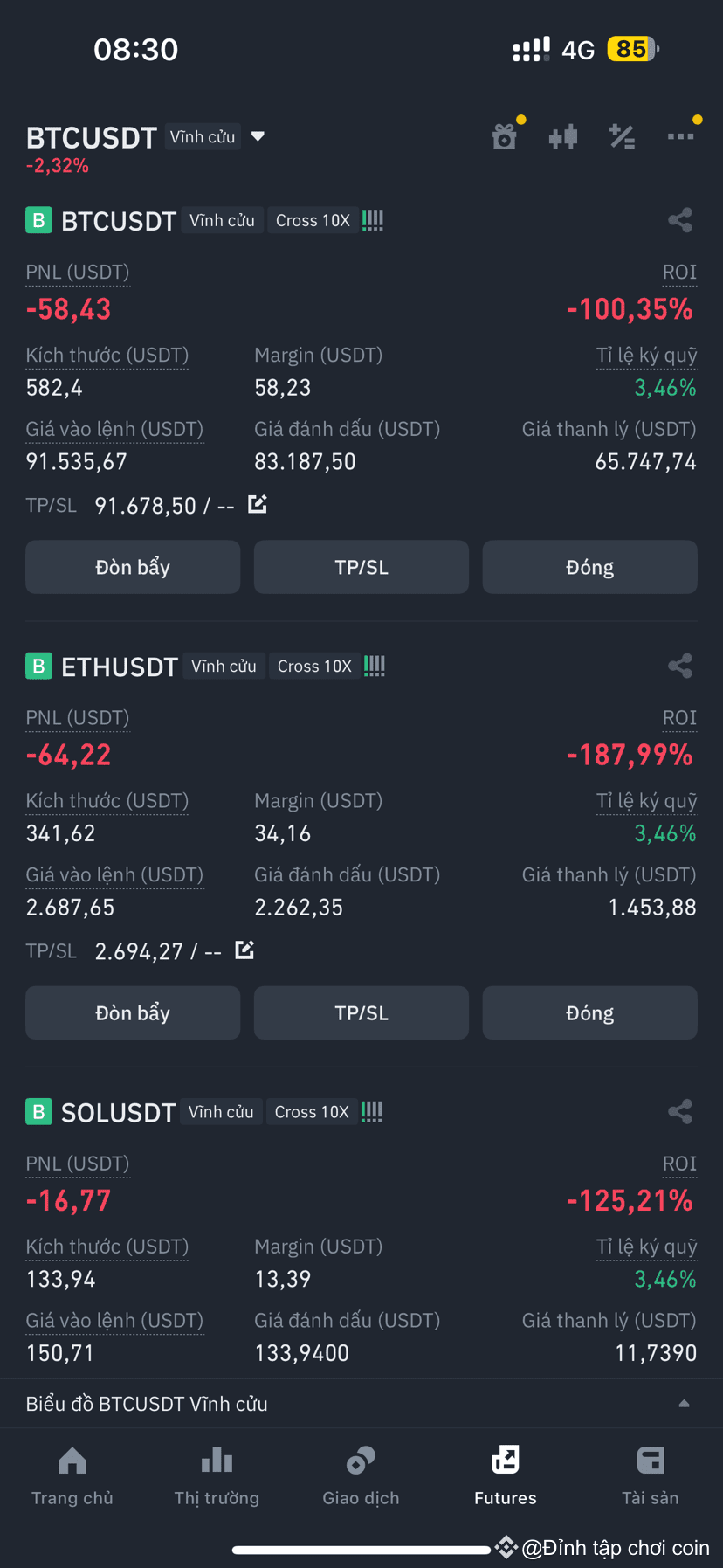Share the ETHUSDT position

[x=680, y=666]
